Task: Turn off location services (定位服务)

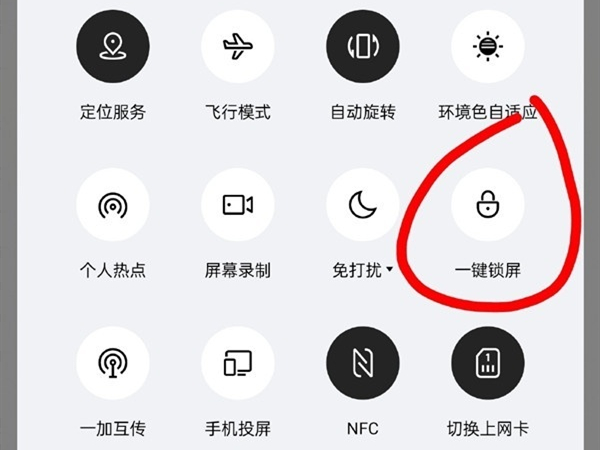Action: 112,47
